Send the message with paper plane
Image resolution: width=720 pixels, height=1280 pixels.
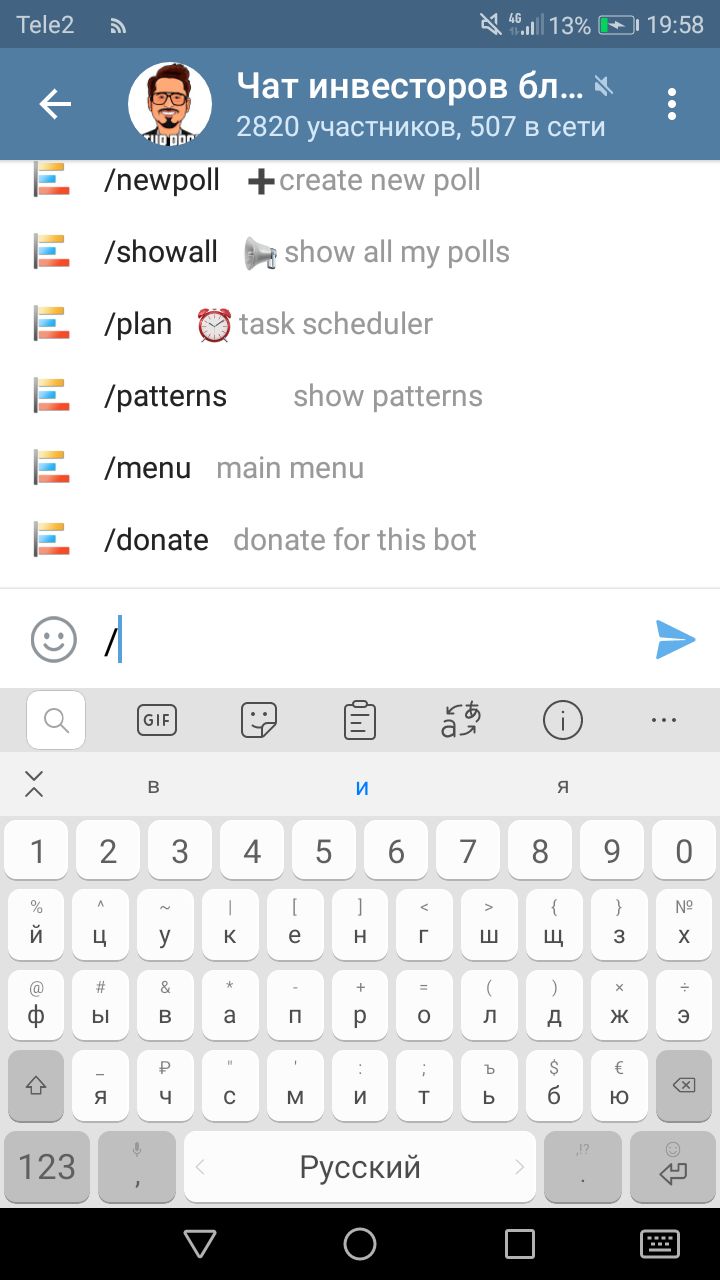click(x=675, y=639)
